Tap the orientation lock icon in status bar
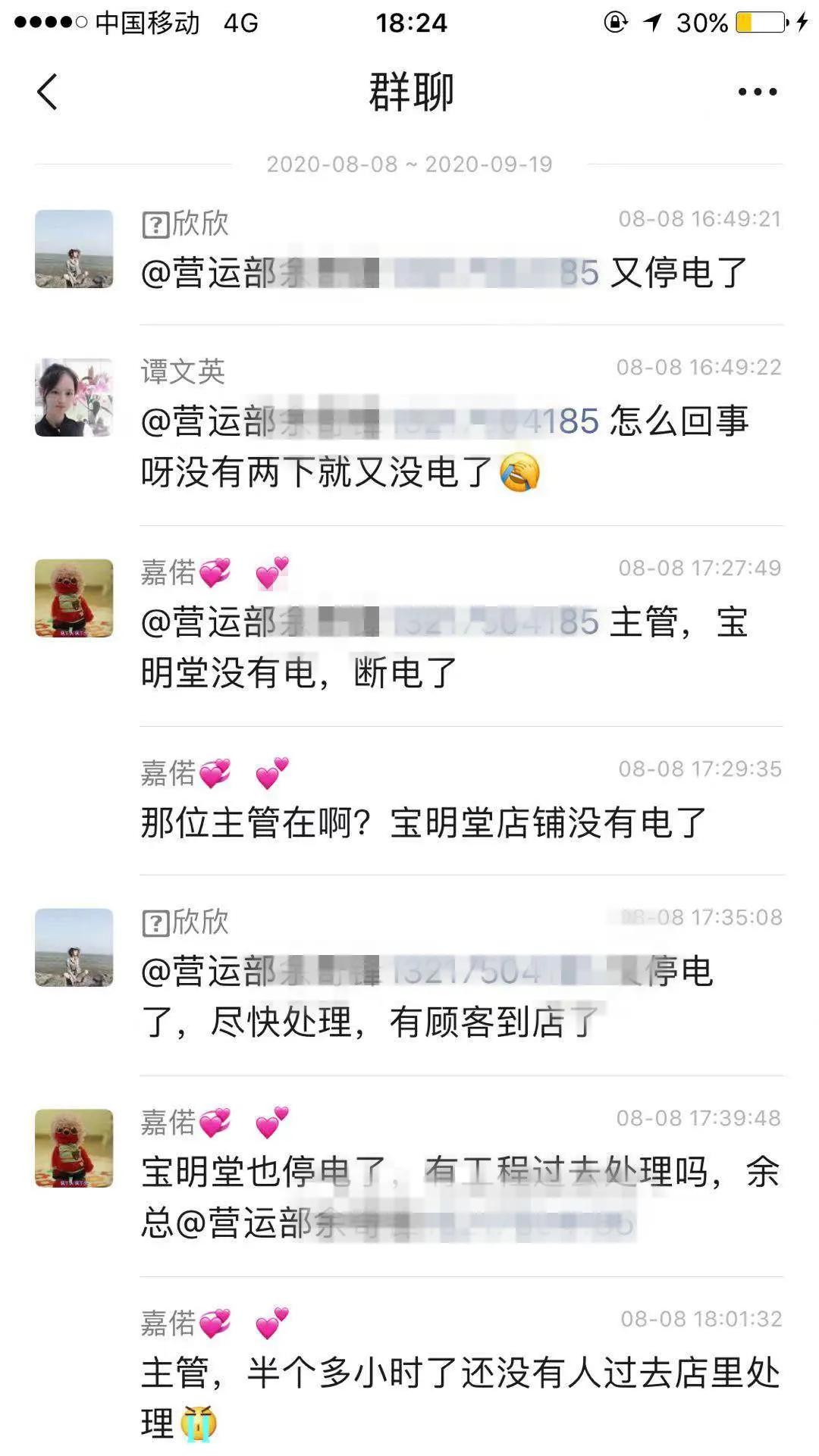The width and height of the screenshot is (819, 1456). tap(616, 23)
